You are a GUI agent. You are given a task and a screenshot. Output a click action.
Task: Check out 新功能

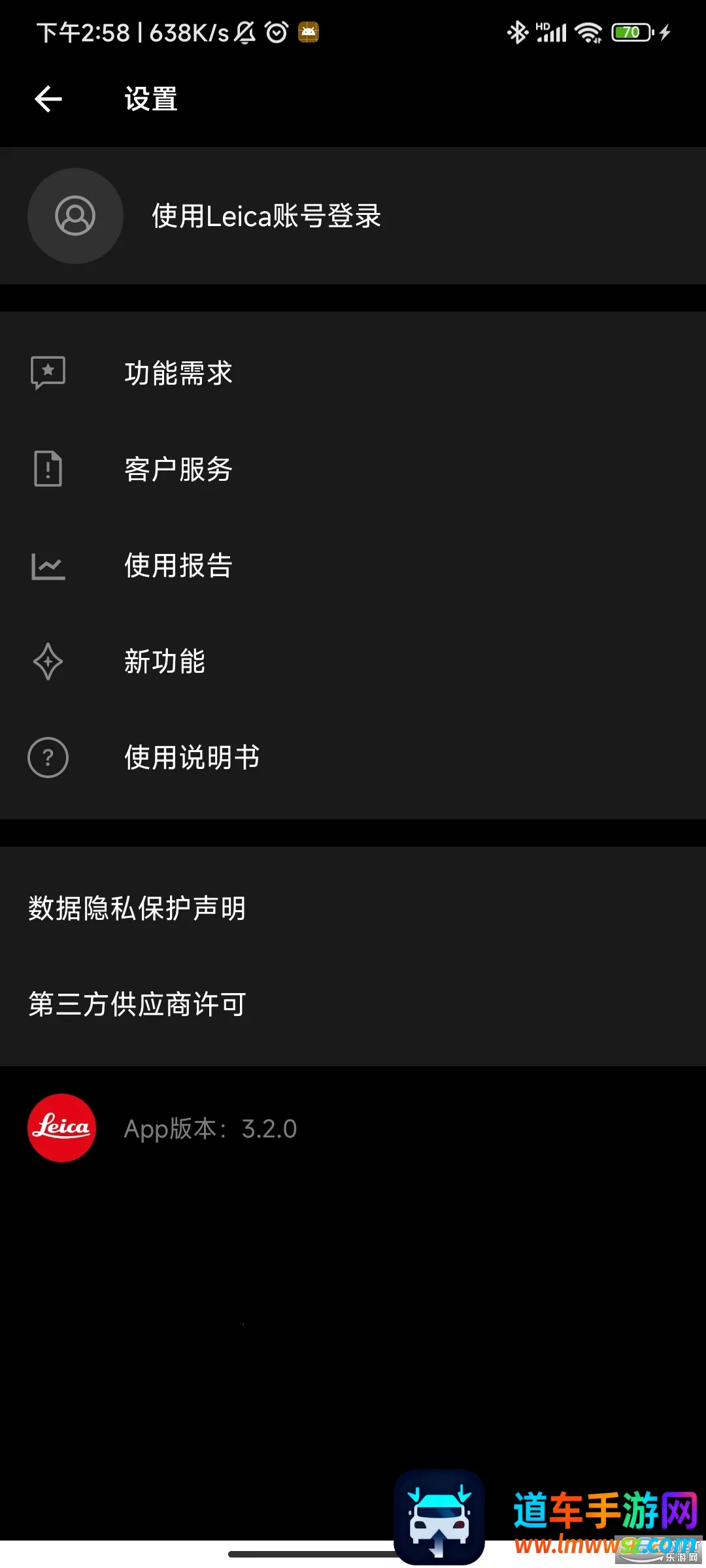pyautogui.click(x=165, y=661)
